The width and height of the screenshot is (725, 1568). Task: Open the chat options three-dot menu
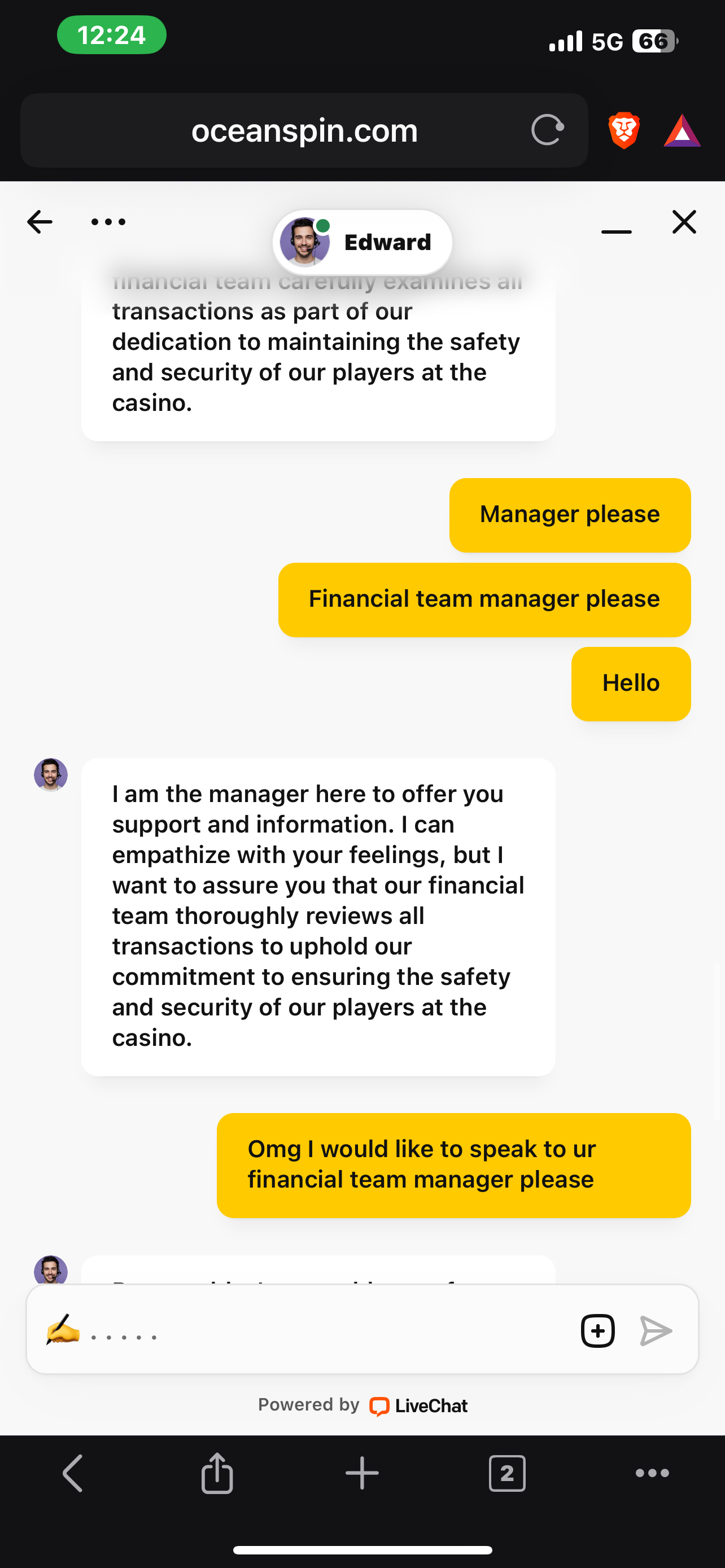click(x=108, y=222)
